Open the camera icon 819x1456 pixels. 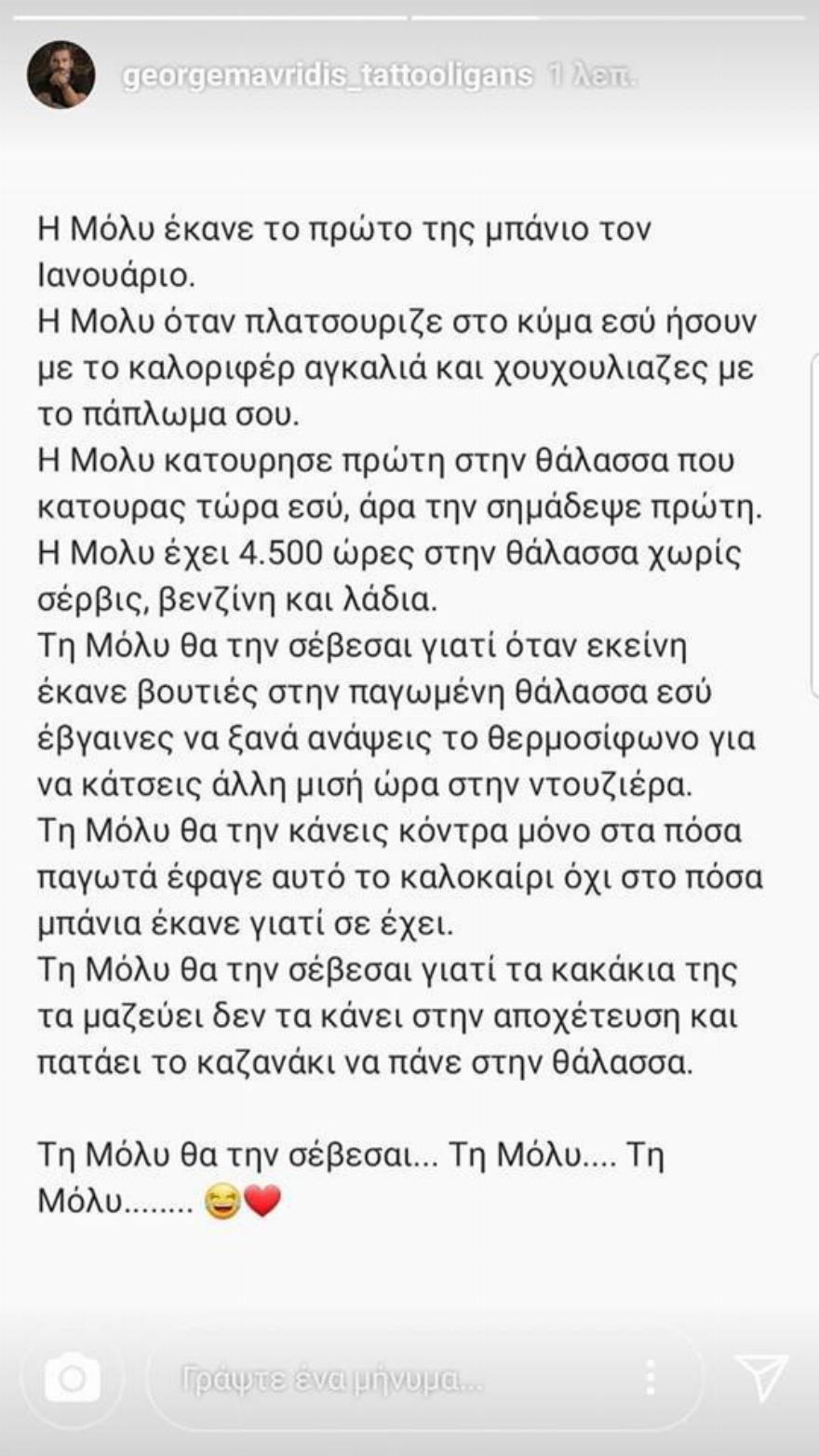coord(73,1378)
